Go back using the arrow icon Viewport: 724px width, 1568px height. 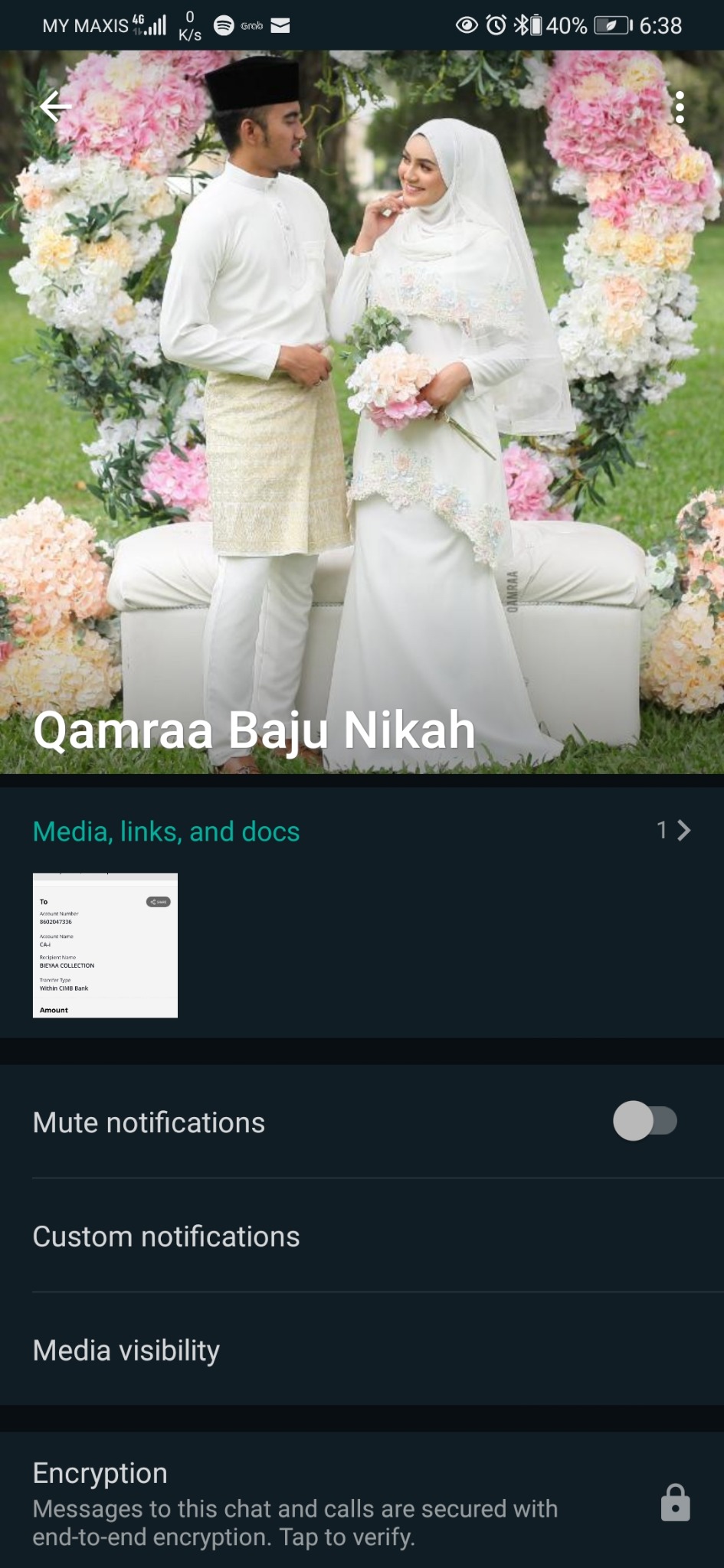coord(55,107)
